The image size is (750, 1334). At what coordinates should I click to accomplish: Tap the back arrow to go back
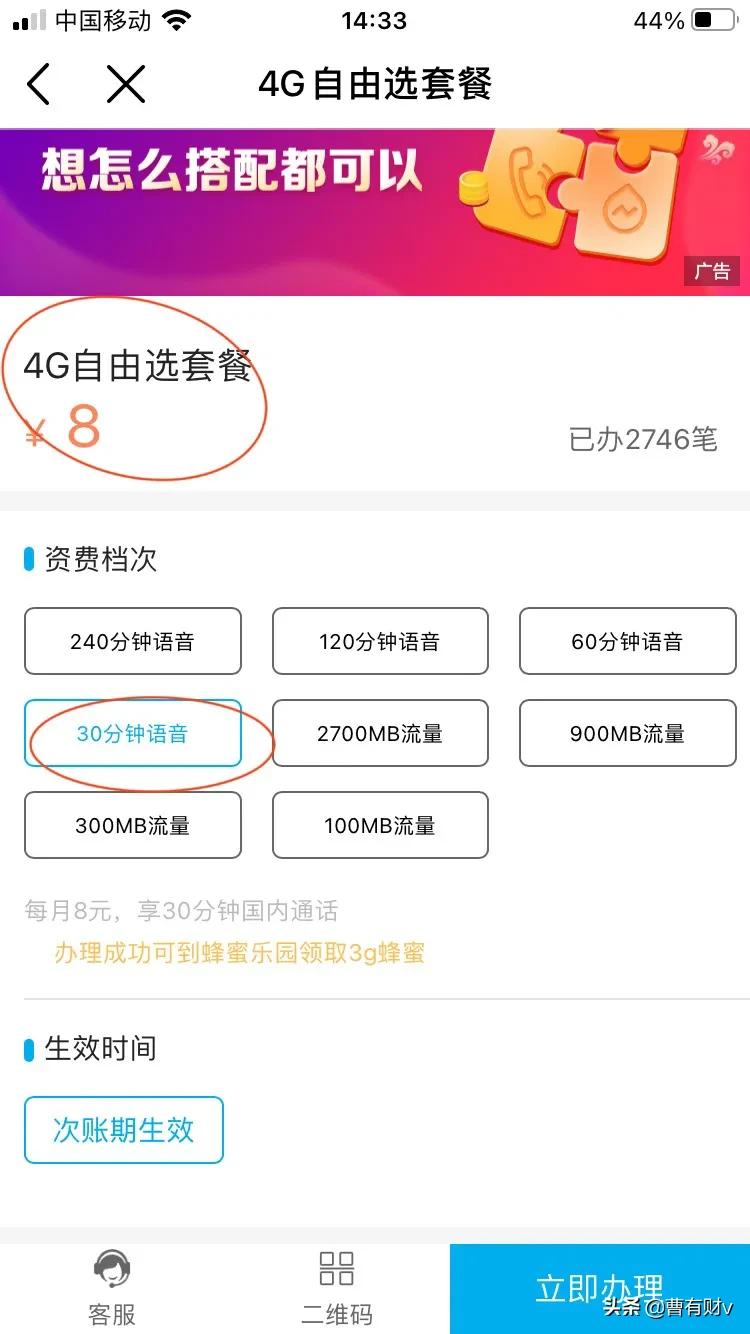39,85
